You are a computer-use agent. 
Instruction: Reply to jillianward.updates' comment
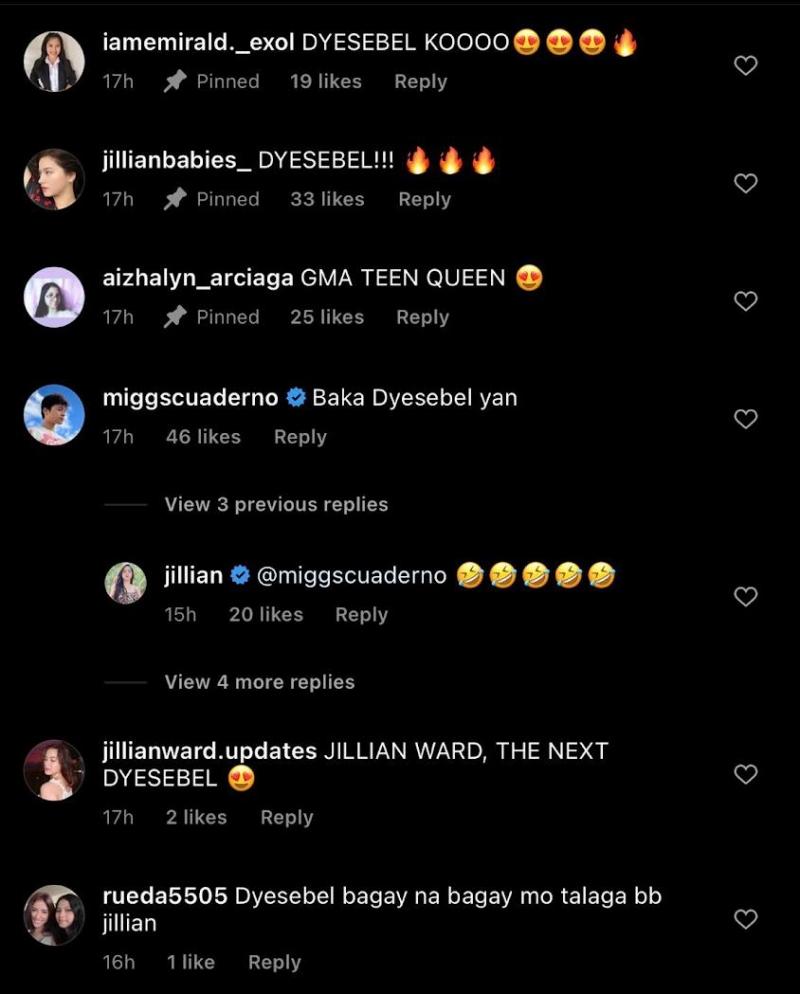click(x=287, y=817)
